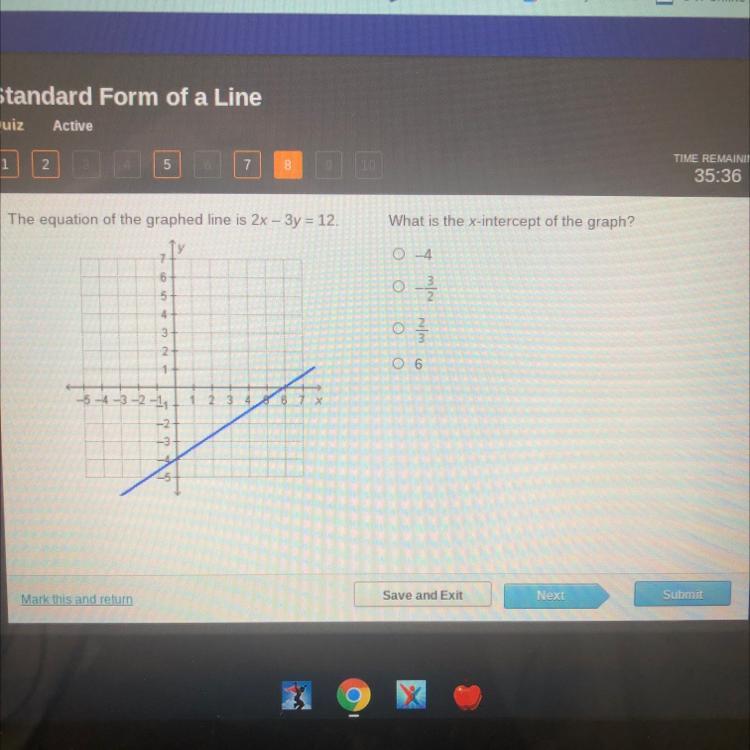This screenshot has height=750, width=750.
Task: Choose the answer option 6
Action: 399,364
